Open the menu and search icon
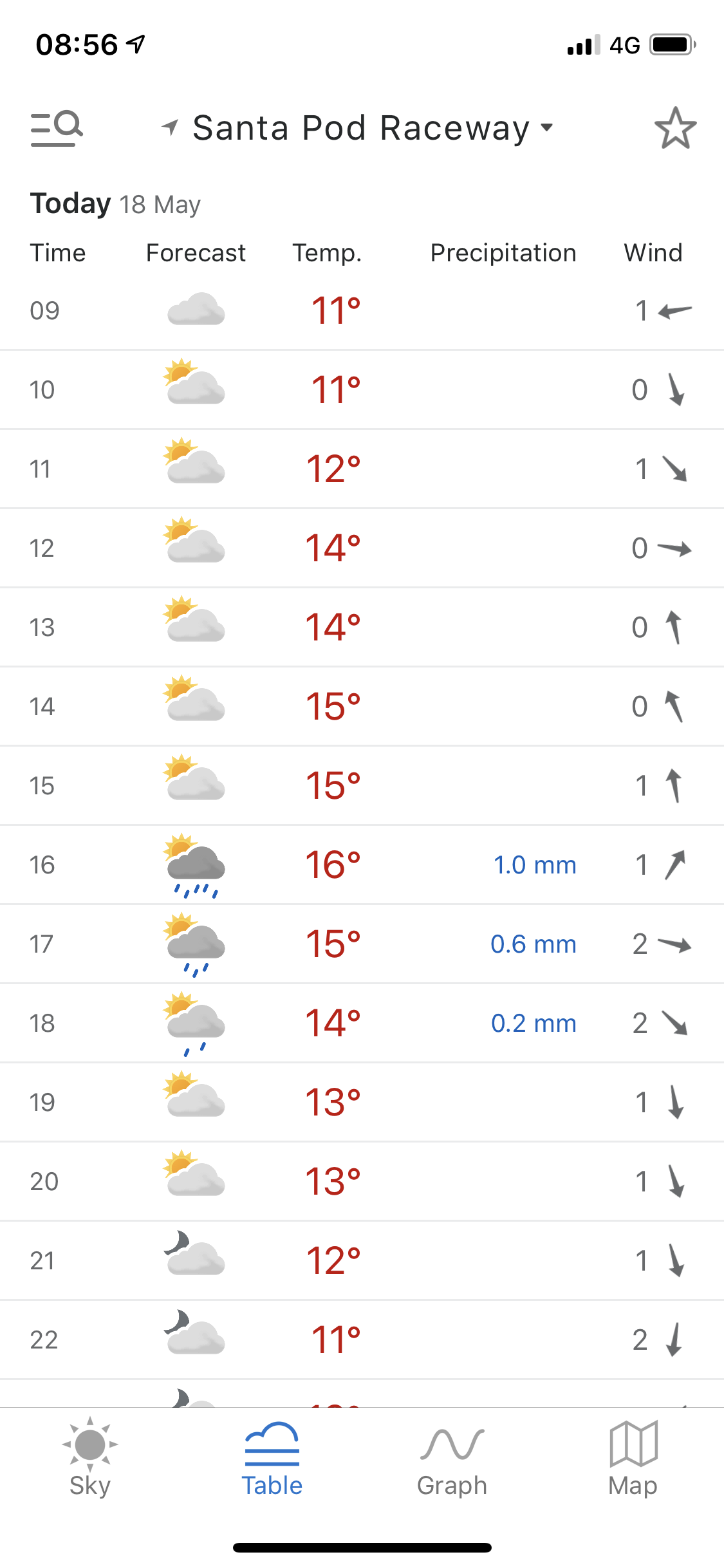724x1568 pixels. [x=57, y=128]
